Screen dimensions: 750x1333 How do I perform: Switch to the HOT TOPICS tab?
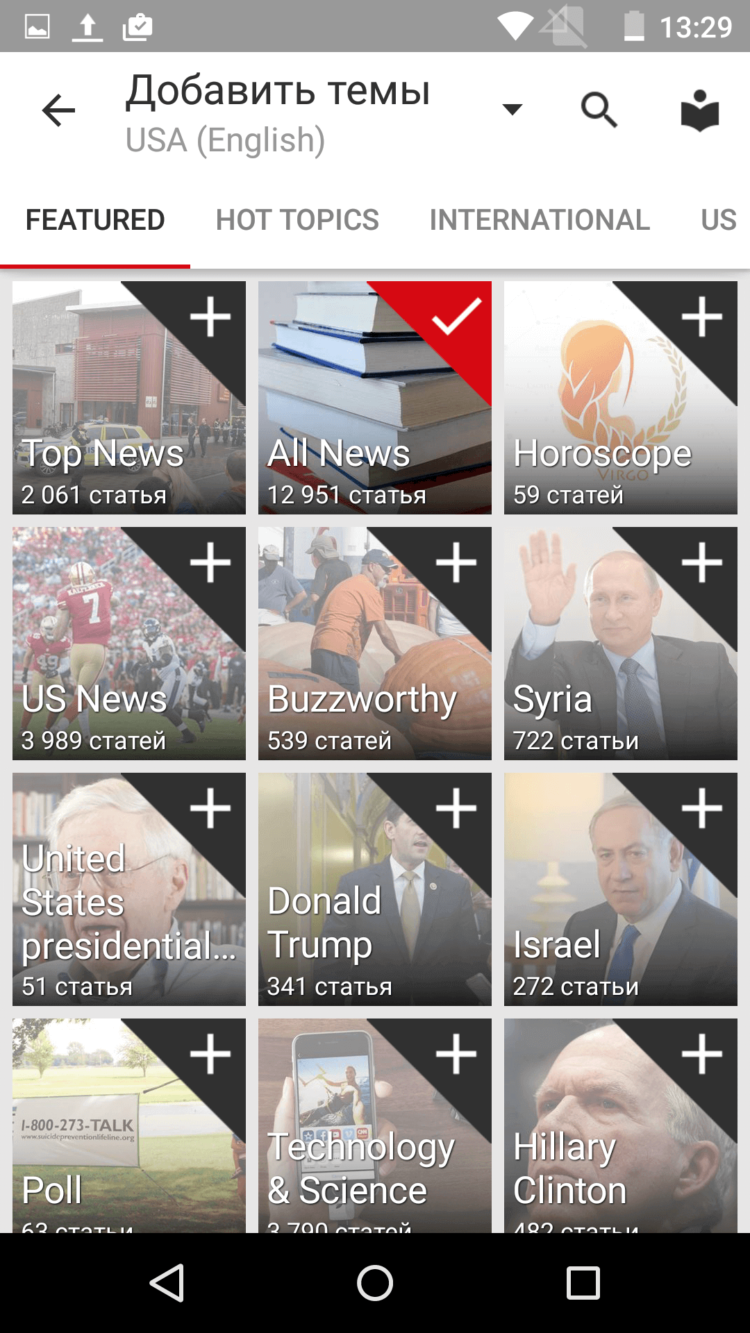coord(297,219)
